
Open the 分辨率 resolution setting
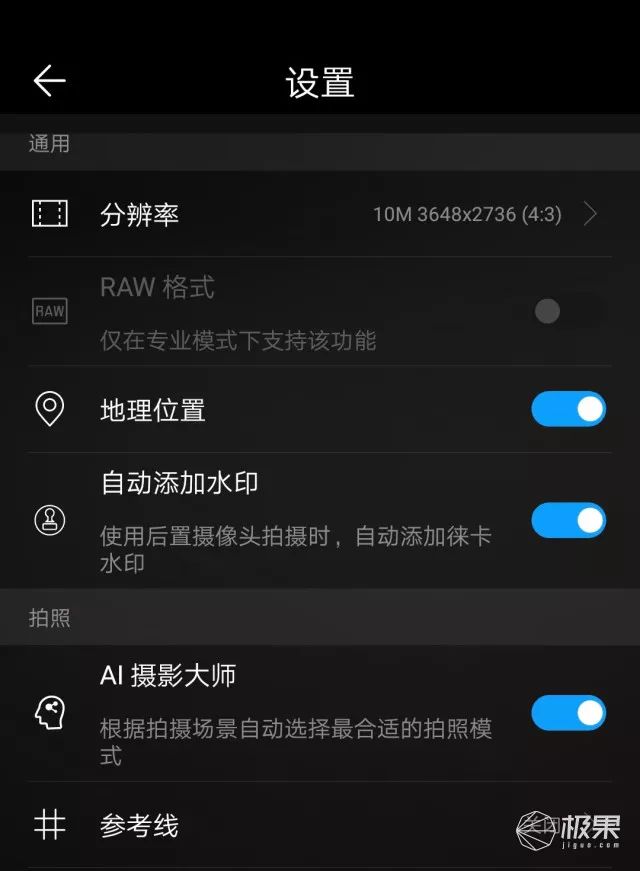(x=320, y=214)
